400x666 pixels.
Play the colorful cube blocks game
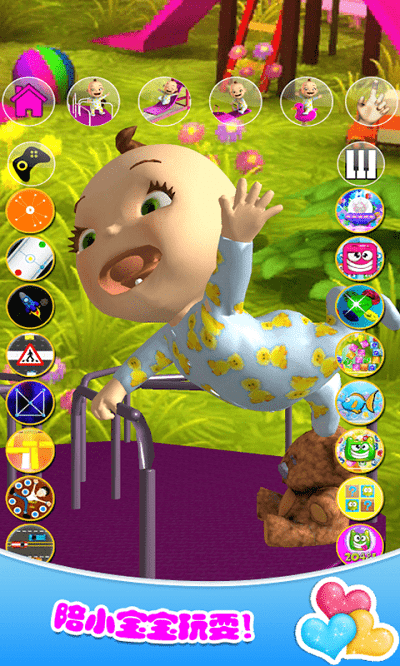click(360, 355)
